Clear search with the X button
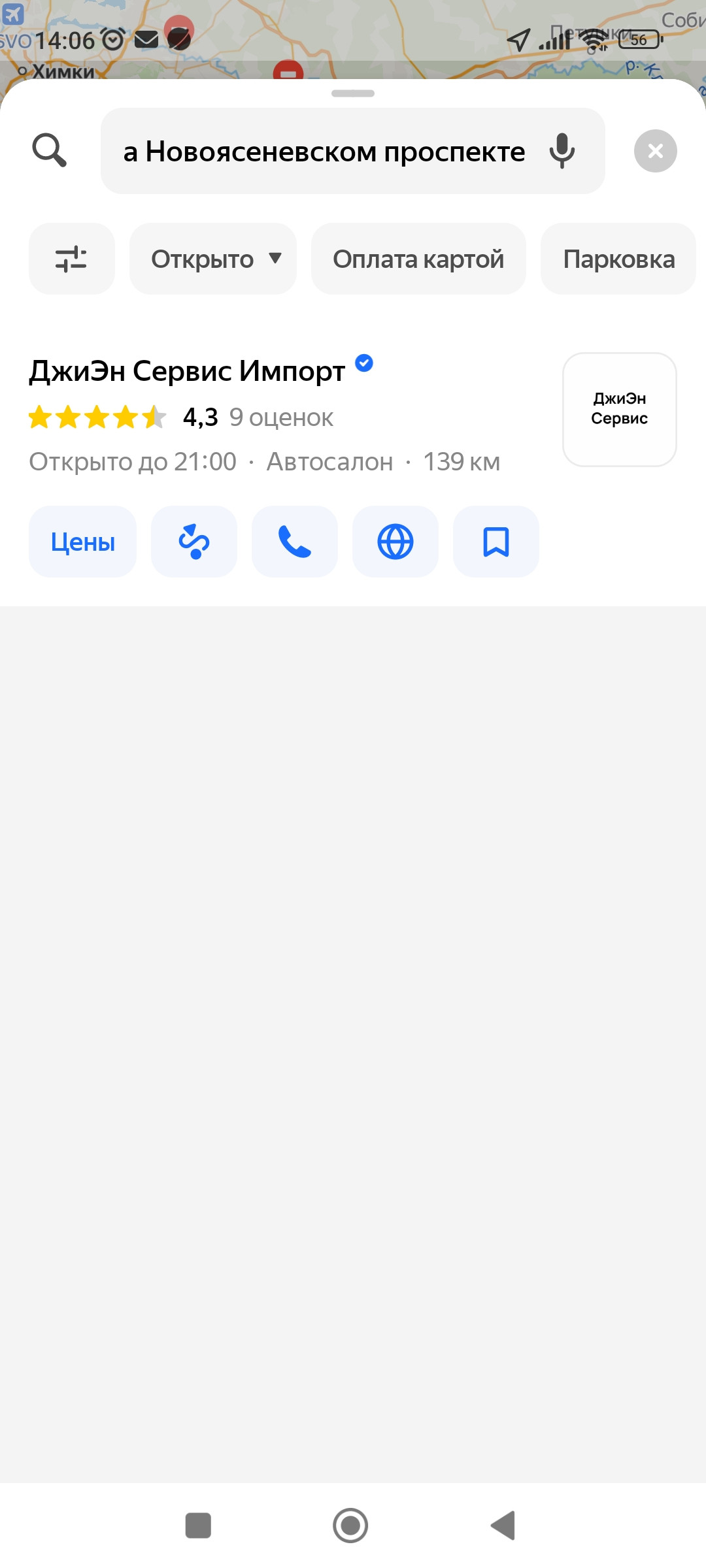 655,151
